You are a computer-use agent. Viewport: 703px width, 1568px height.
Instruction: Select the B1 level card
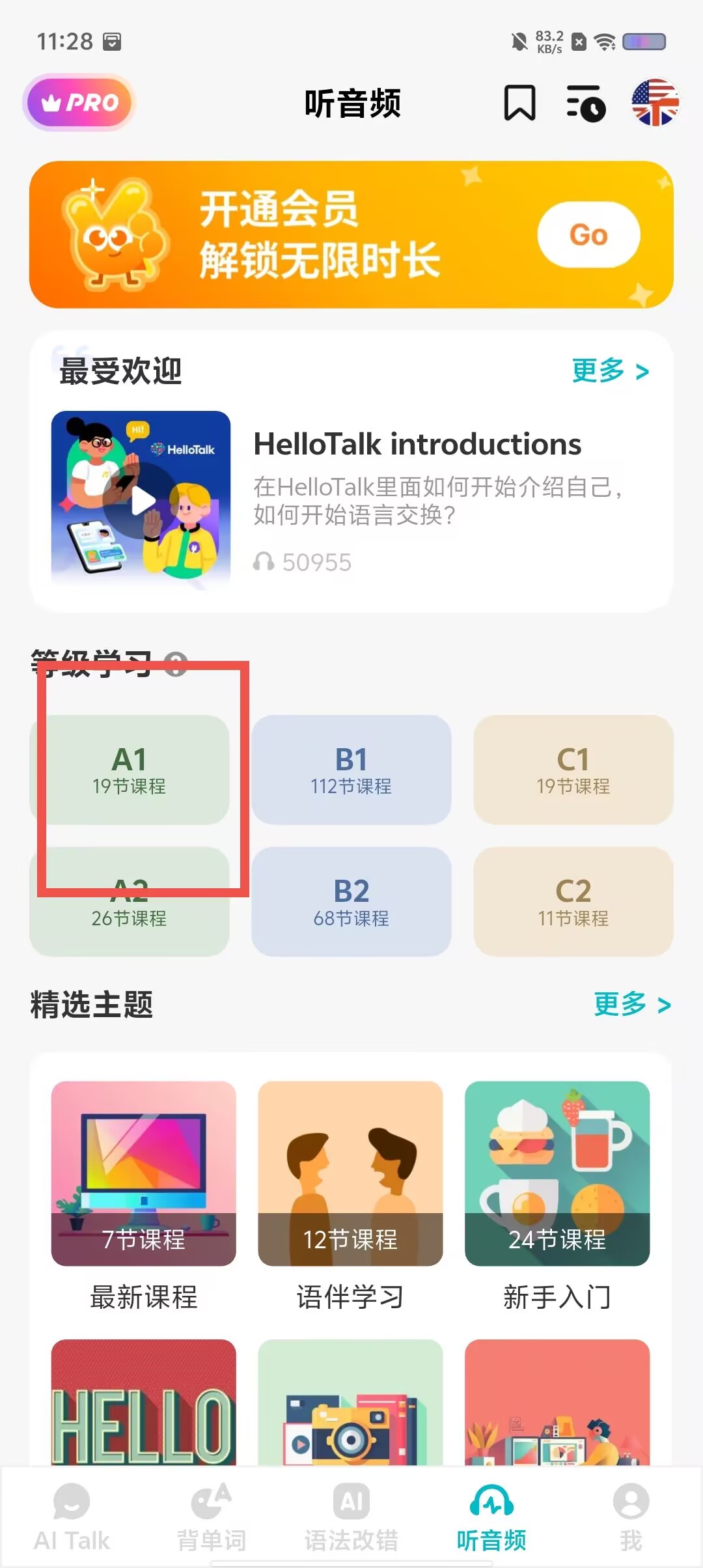click(x=351, y=770)
